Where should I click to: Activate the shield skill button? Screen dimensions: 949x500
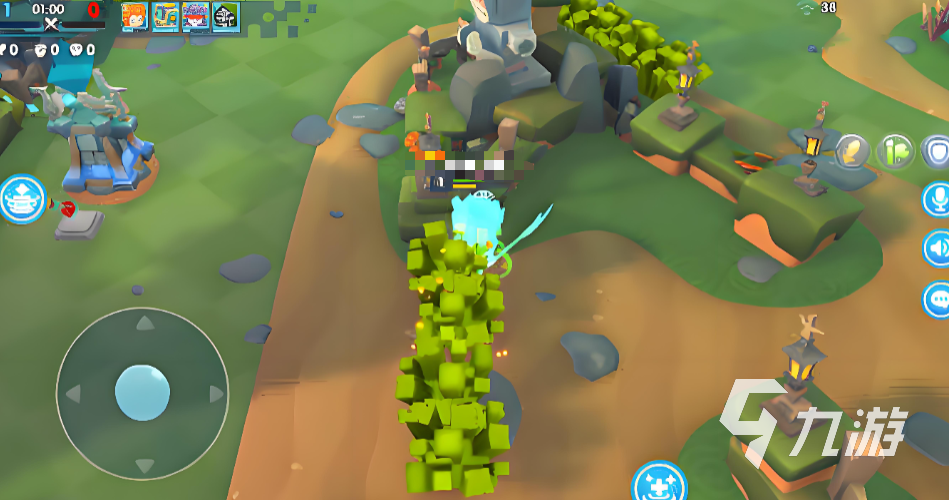(x=937, y=152)
